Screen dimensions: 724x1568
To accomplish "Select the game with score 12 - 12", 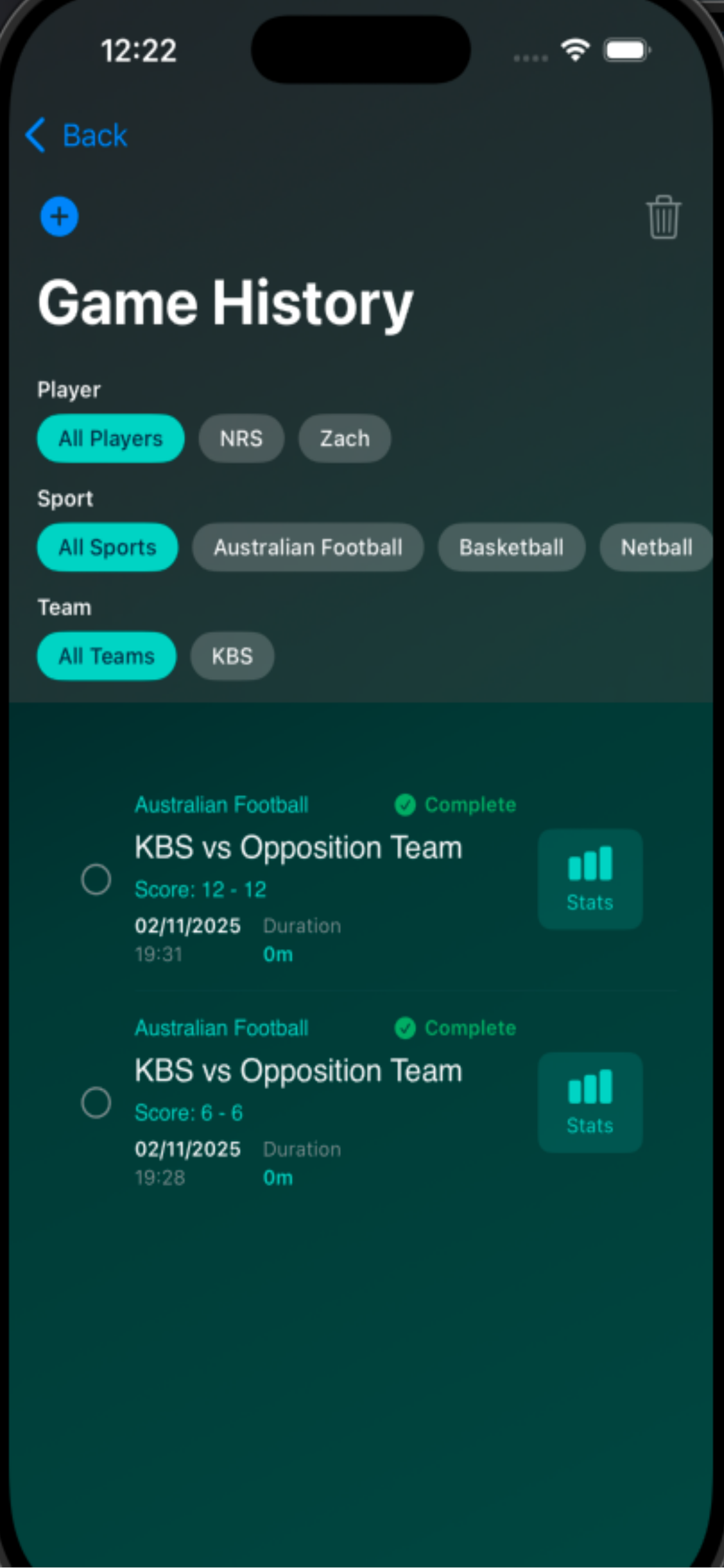I will (x=96, y=880).
